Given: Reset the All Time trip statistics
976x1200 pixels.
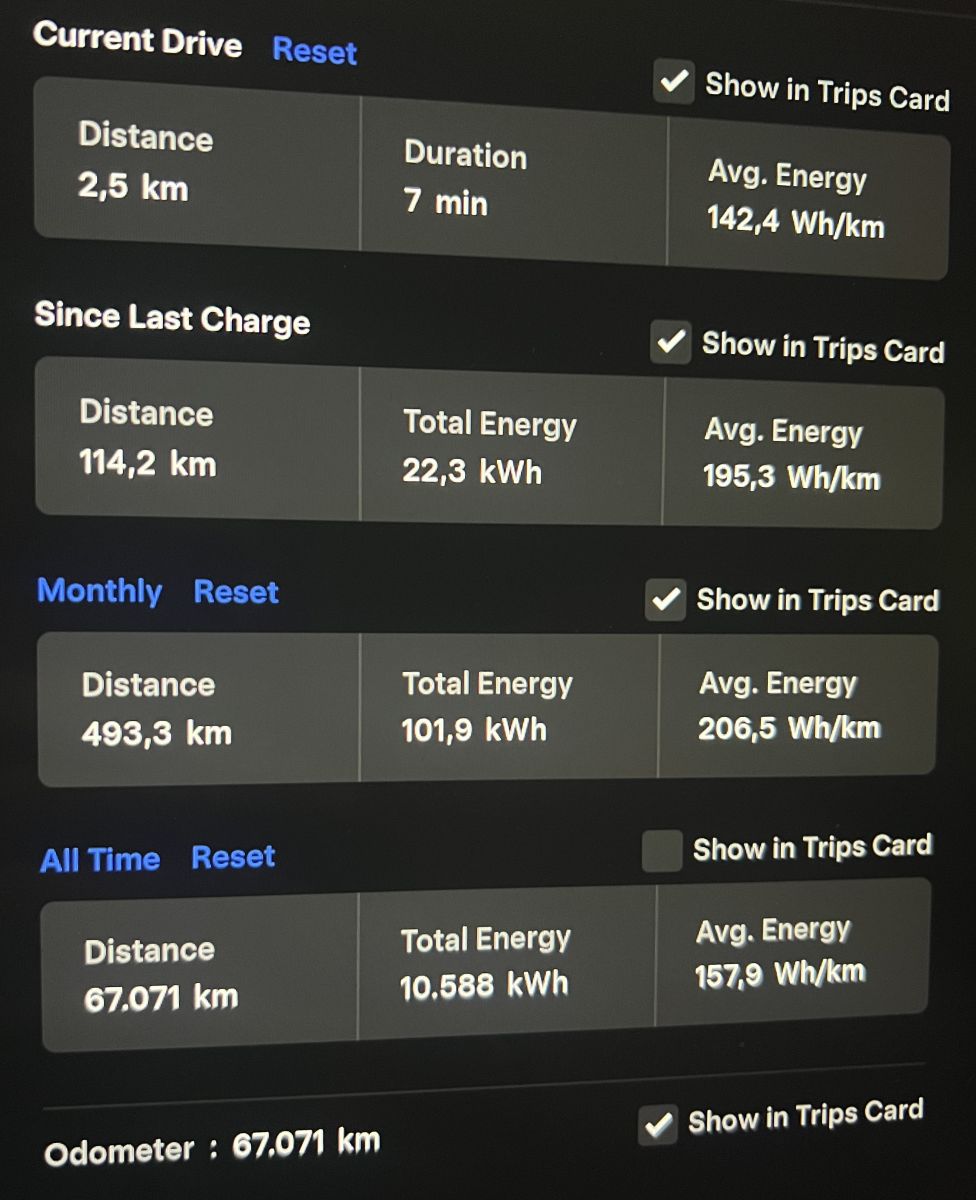Looking at the screenshot, I should 233,857.
